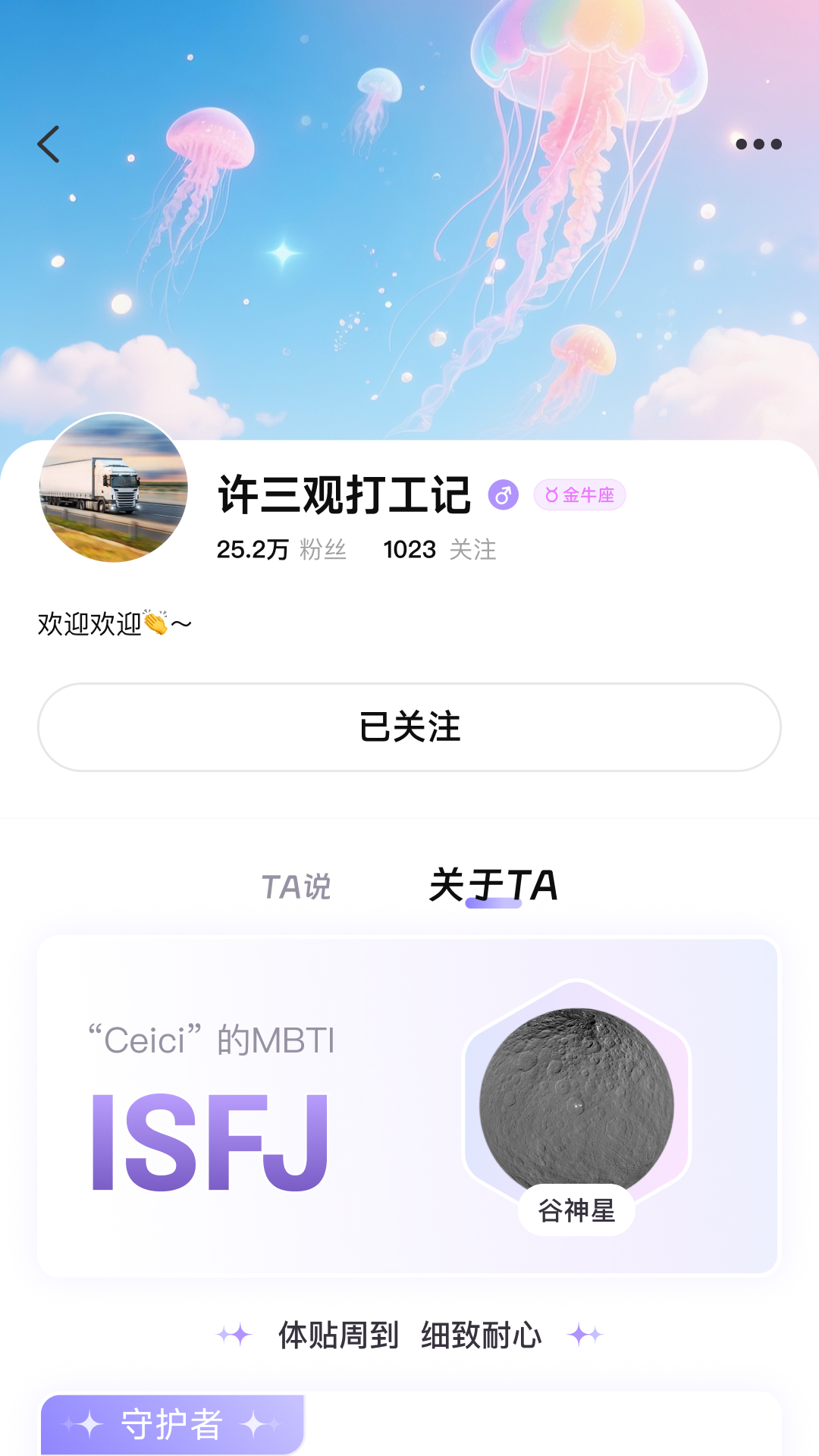Image resolution: width=819 pixels, height=1456 pixels.
Task: Tap the Taurus symbol inside the zodiac pill
Action: coord(551,494)
